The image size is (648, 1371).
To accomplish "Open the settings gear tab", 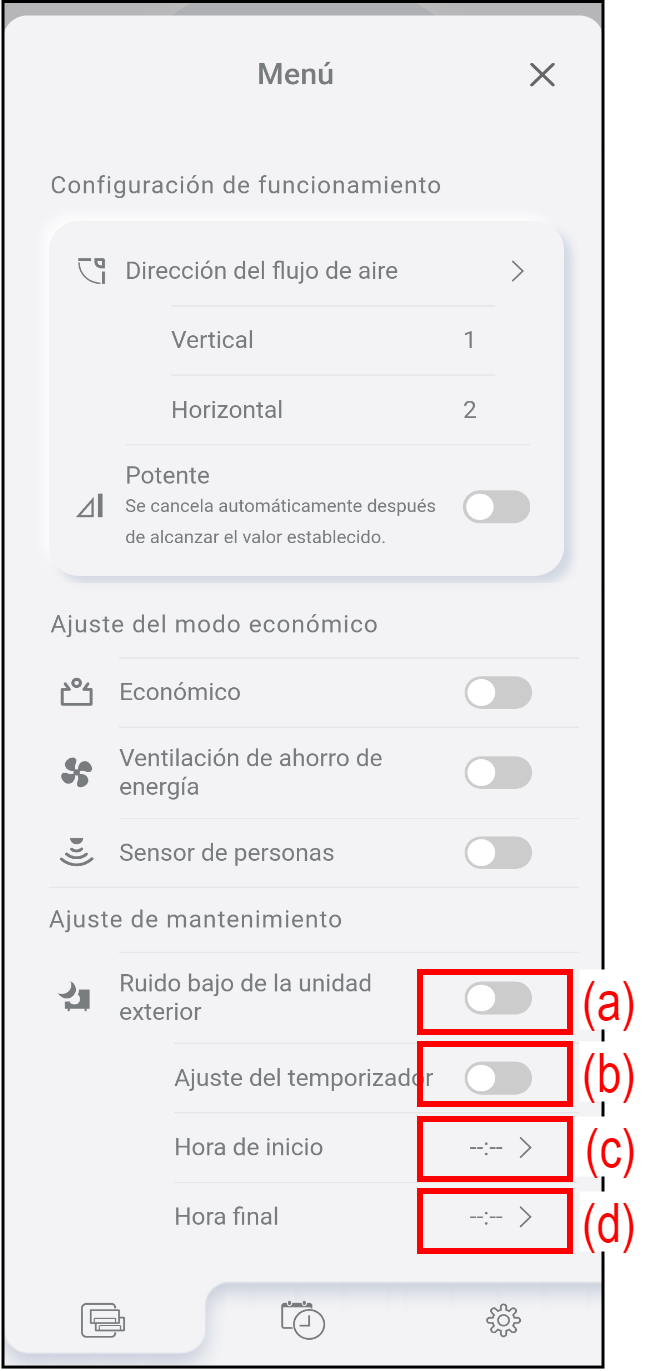I will (x=503, y=1321).
